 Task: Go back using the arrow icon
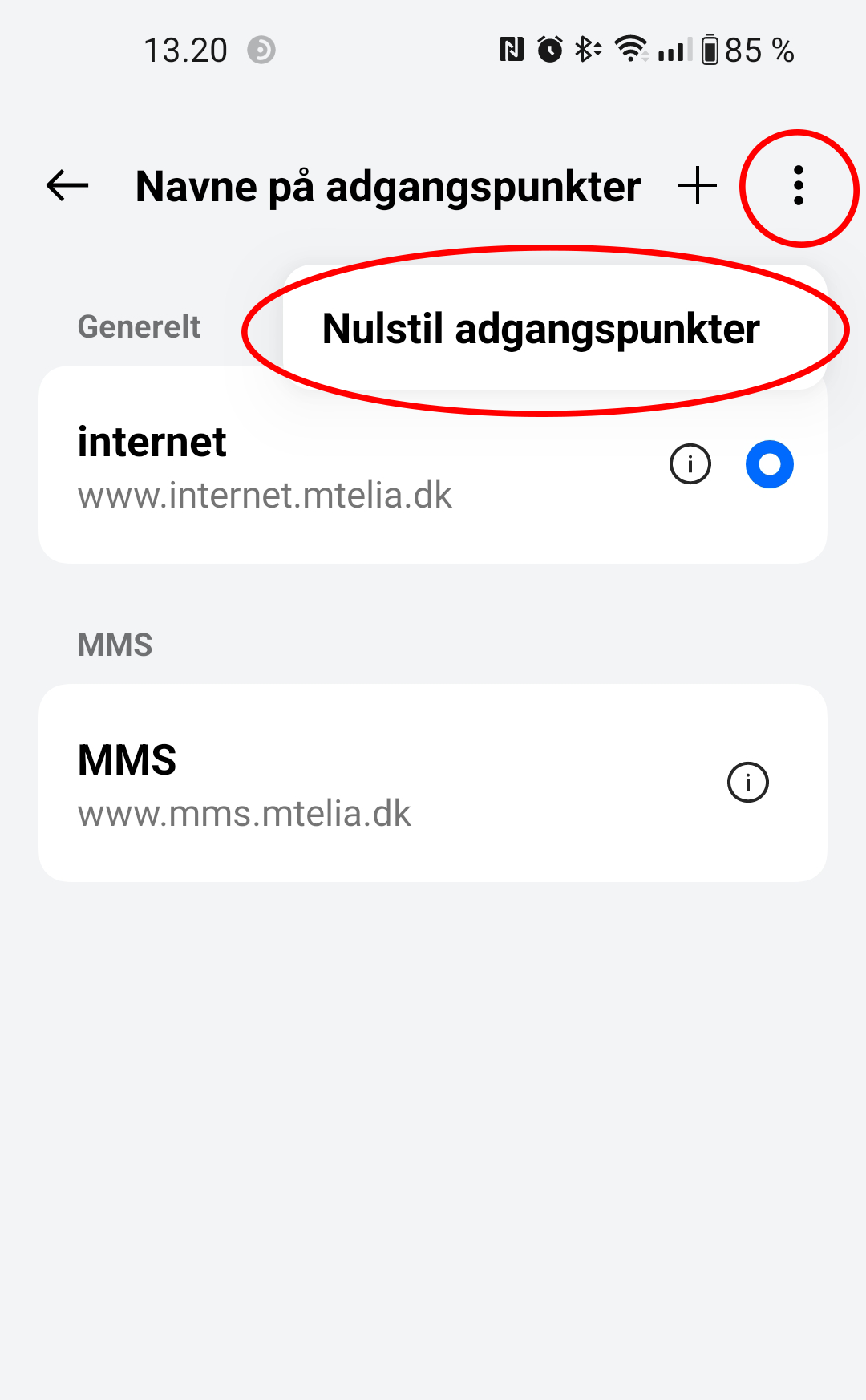point(67,186)
